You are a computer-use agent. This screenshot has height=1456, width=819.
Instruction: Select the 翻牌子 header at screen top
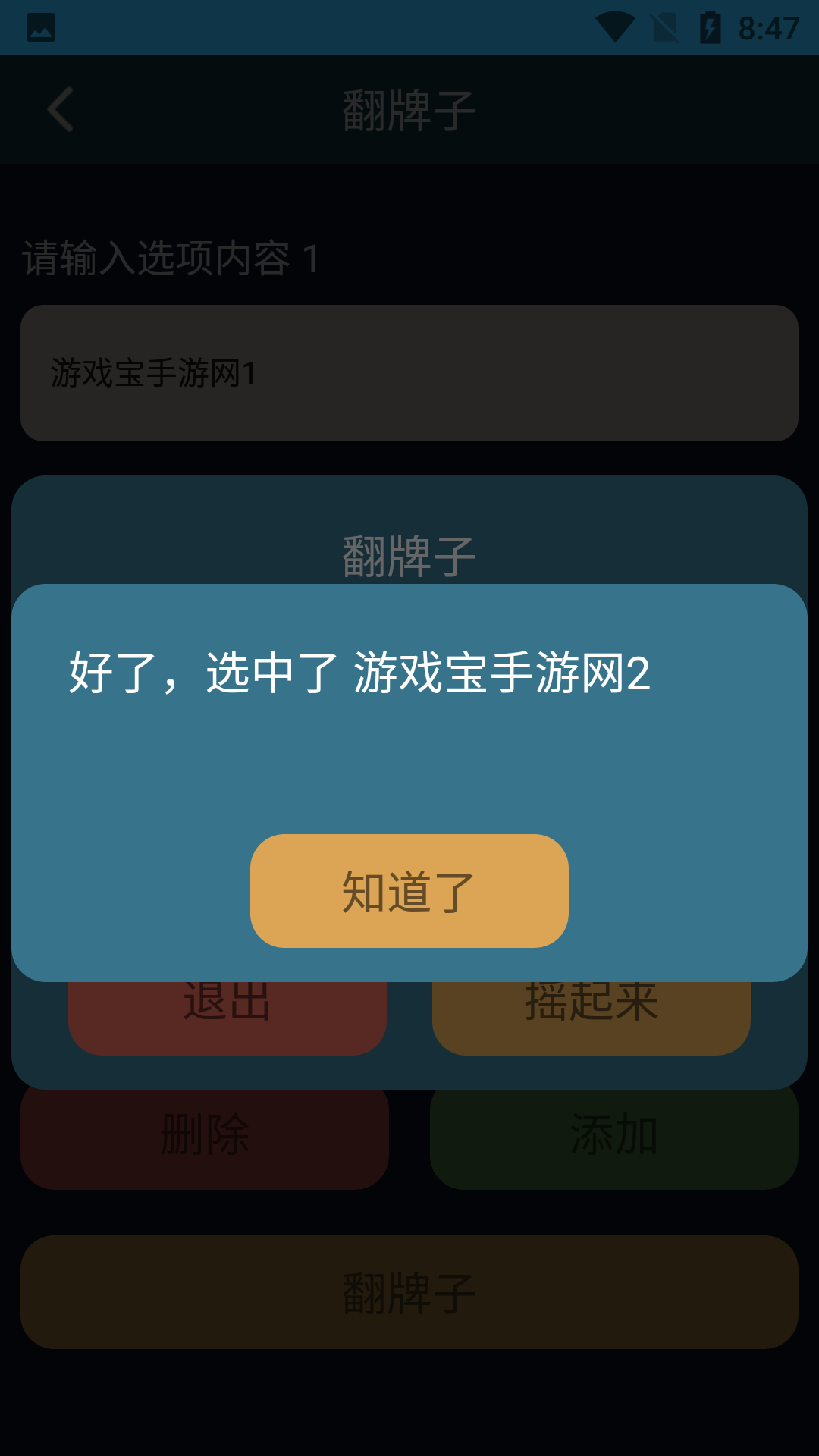tap(409, 107)
